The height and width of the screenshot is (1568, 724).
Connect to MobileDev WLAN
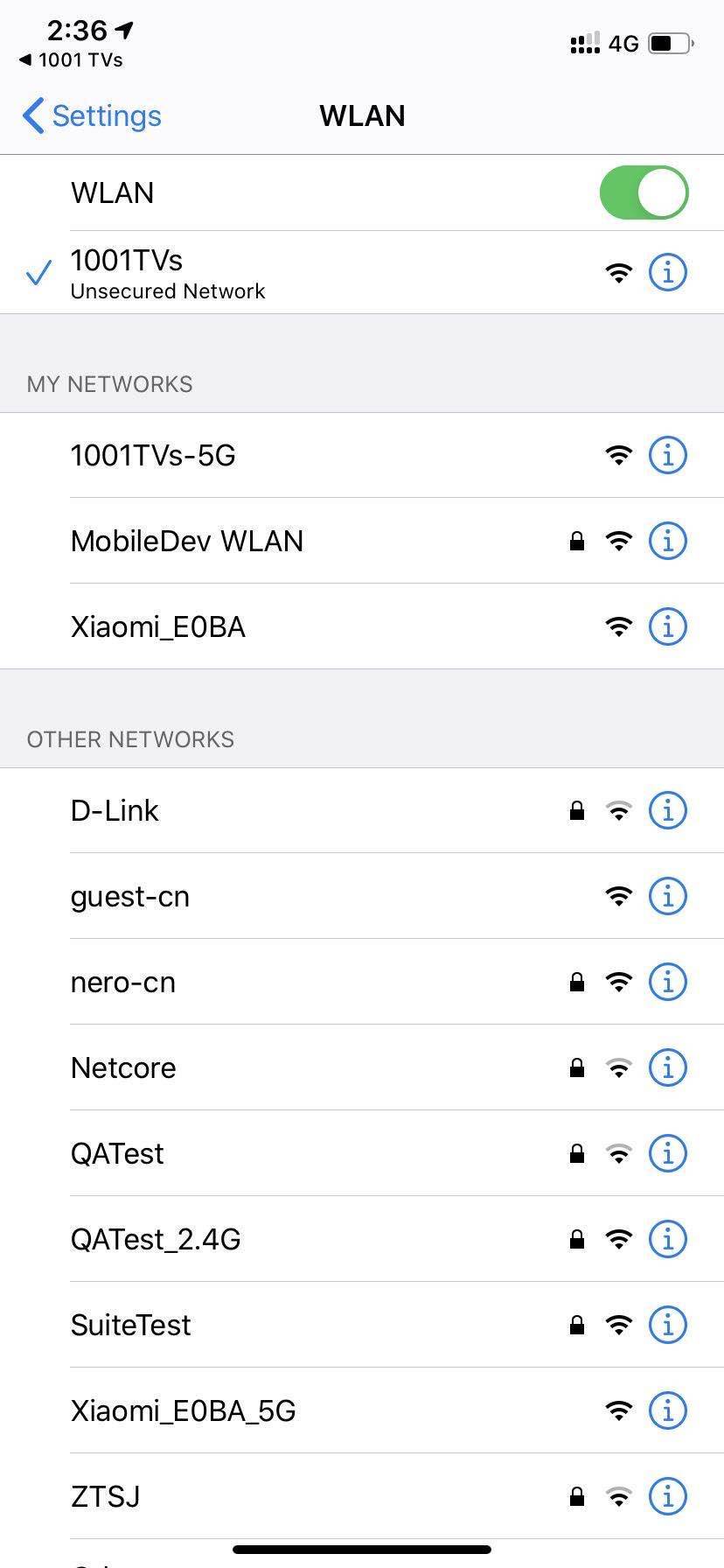(362, 541)
